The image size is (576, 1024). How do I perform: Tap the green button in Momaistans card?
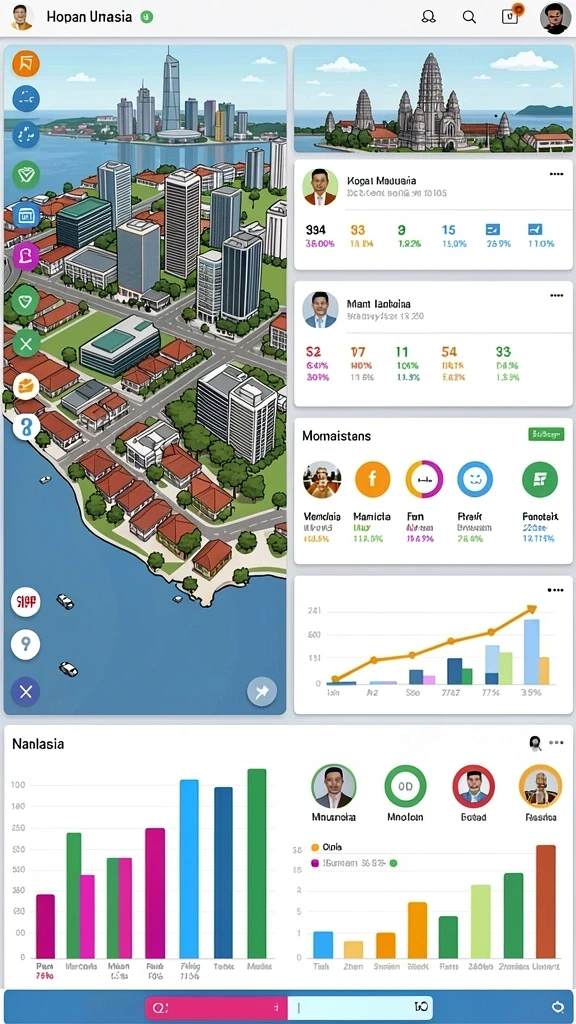[x=545, y=434]
